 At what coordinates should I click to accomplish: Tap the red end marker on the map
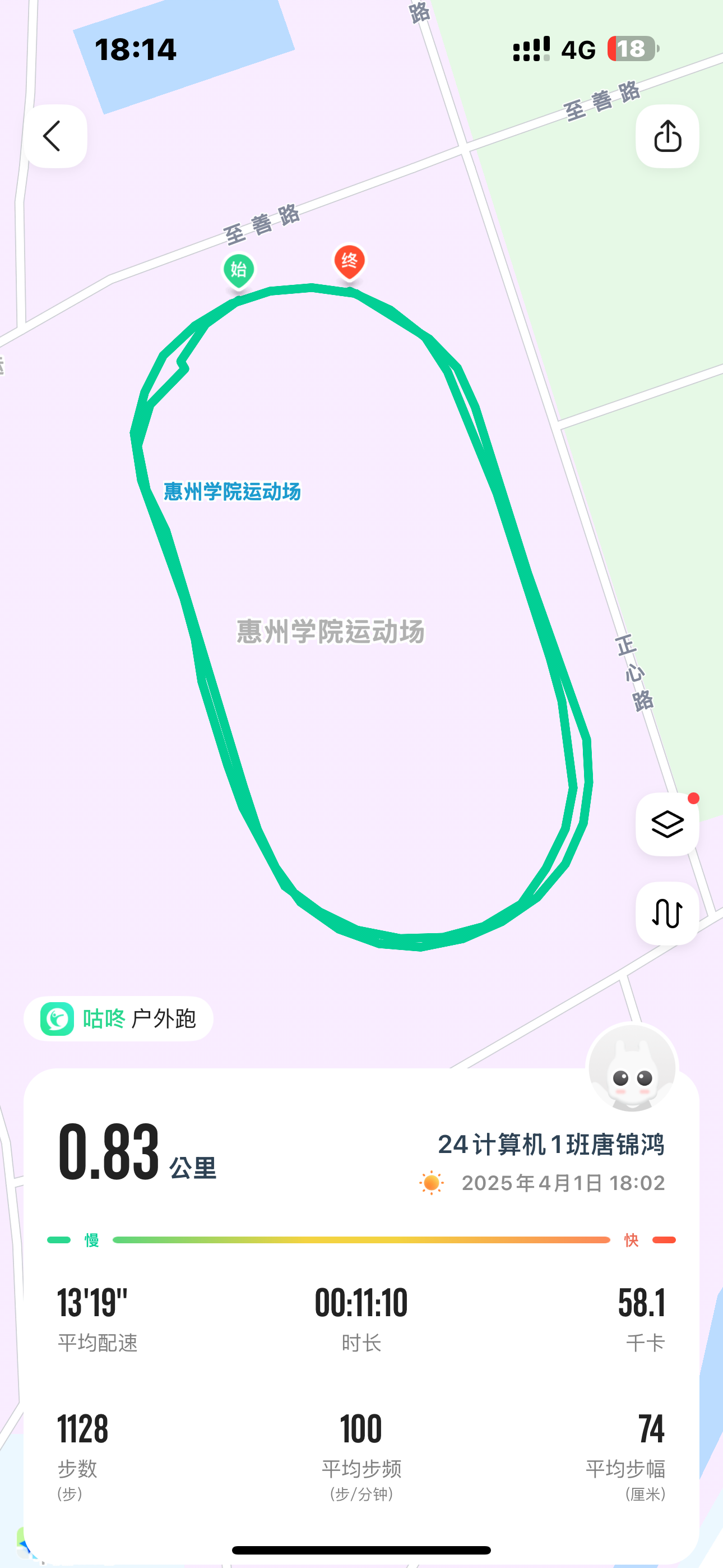pos(349,262)
